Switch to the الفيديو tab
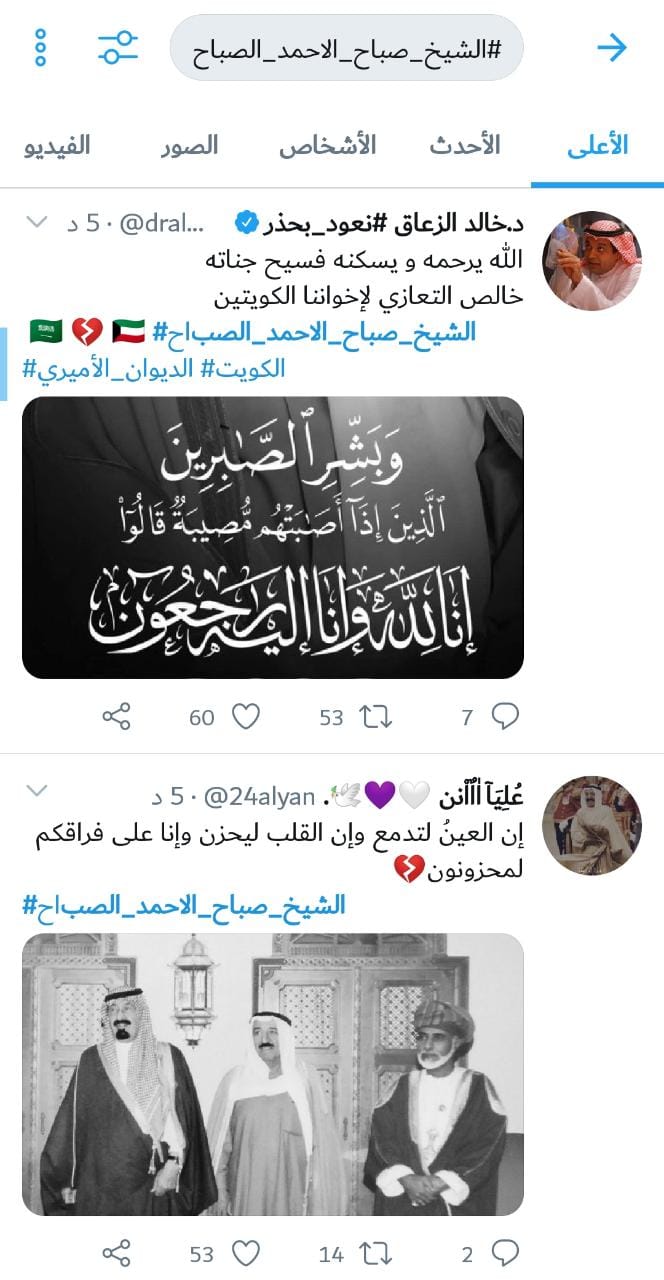 click(58, 146)
